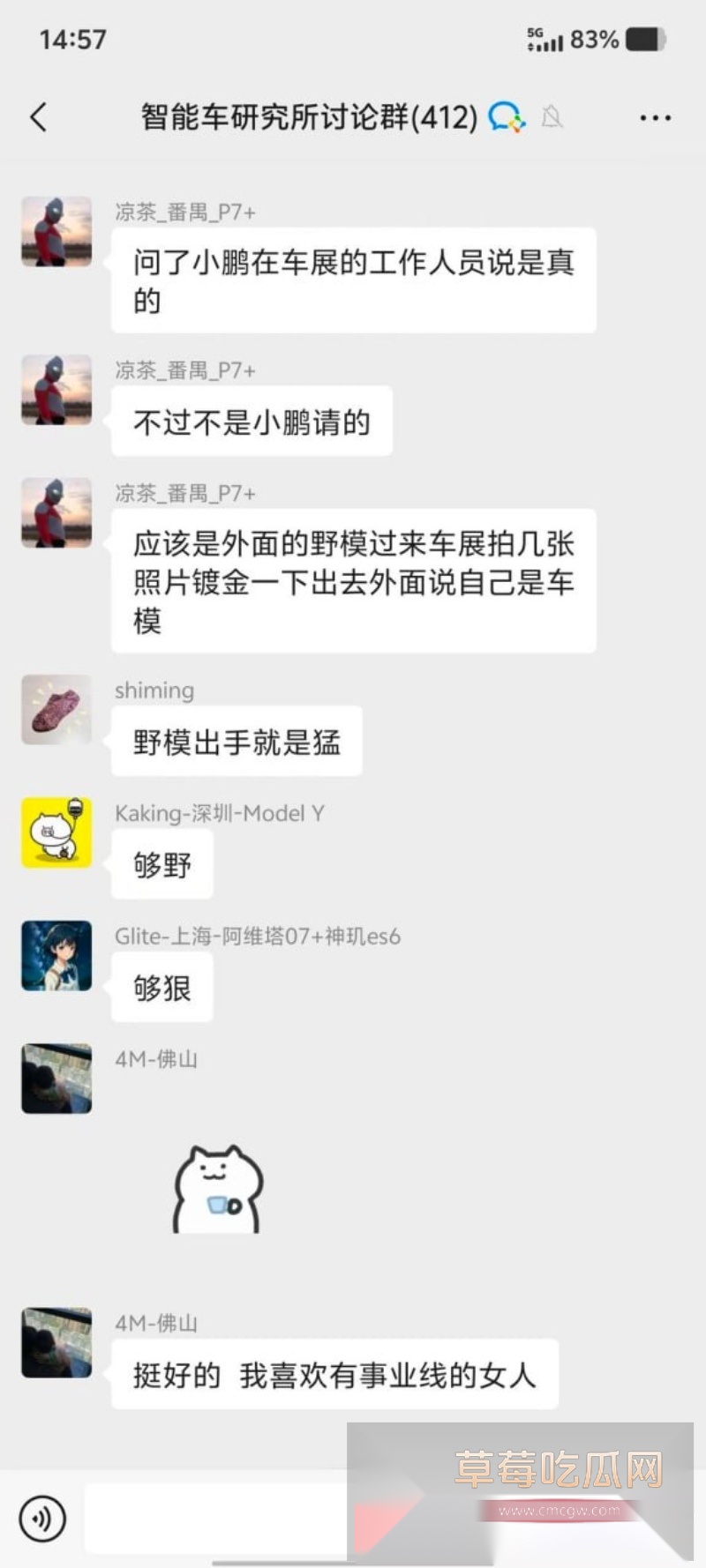
Task: Tap 凉茶_番禺_P7+'s Ultraman avatar
Action: pos(56,231)
